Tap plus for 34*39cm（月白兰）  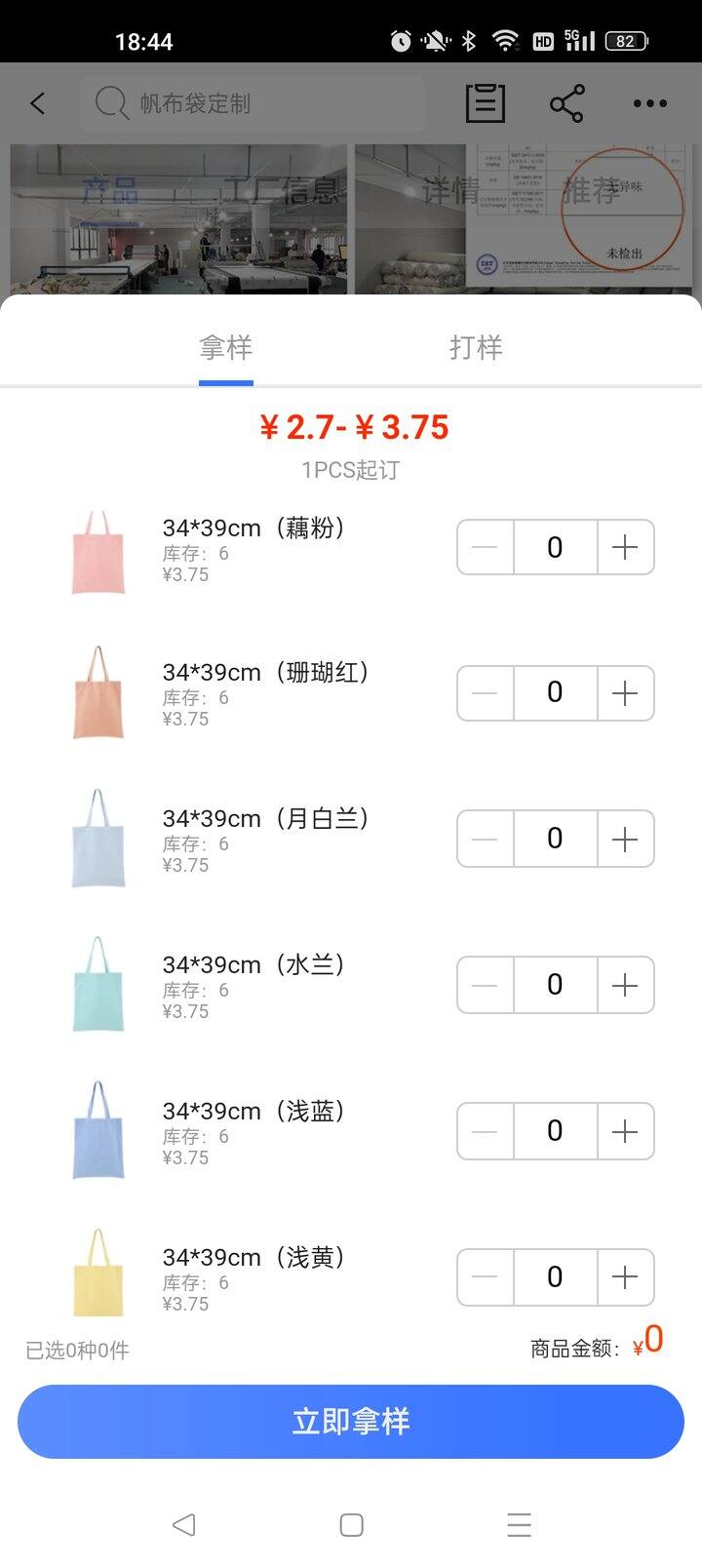625,840
